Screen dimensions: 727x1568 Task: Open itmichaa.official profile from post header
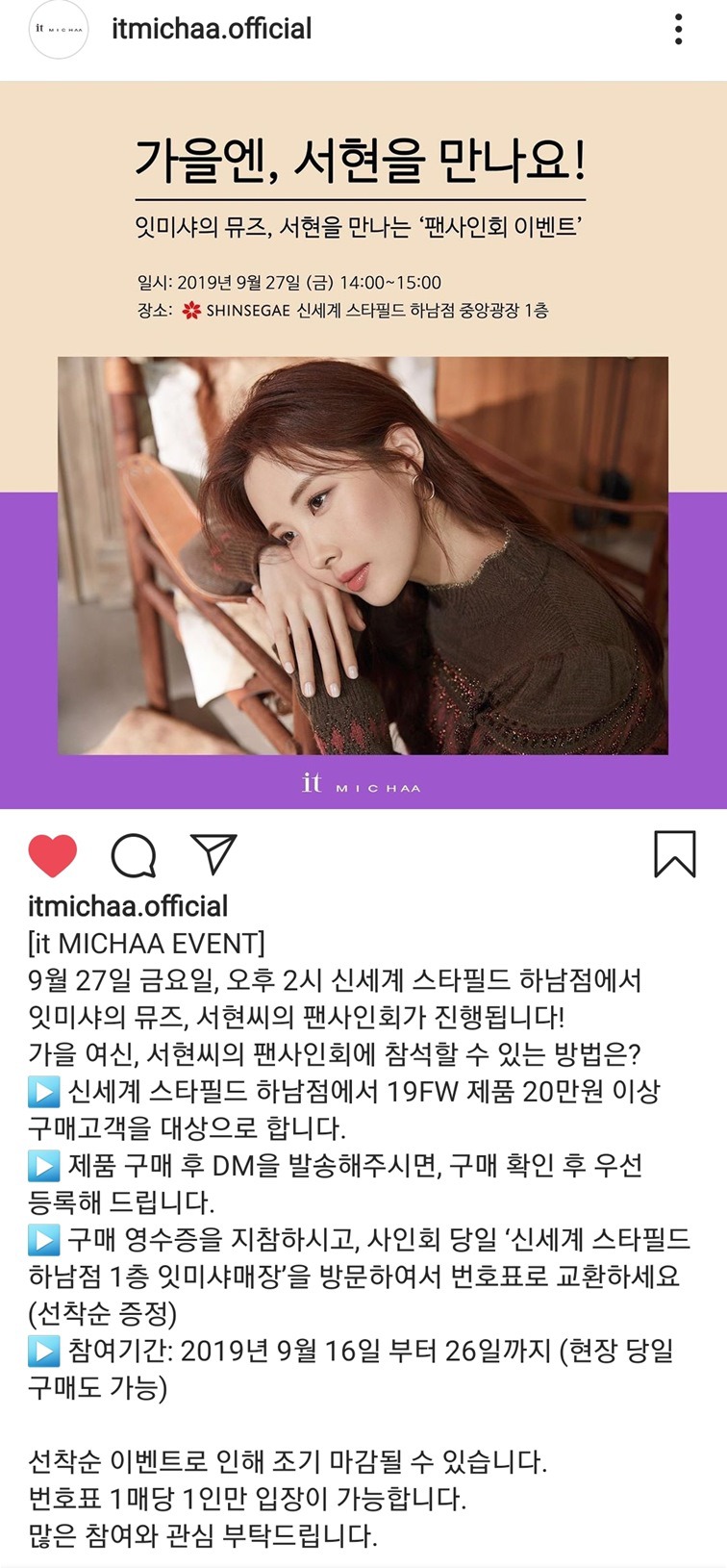212,29
